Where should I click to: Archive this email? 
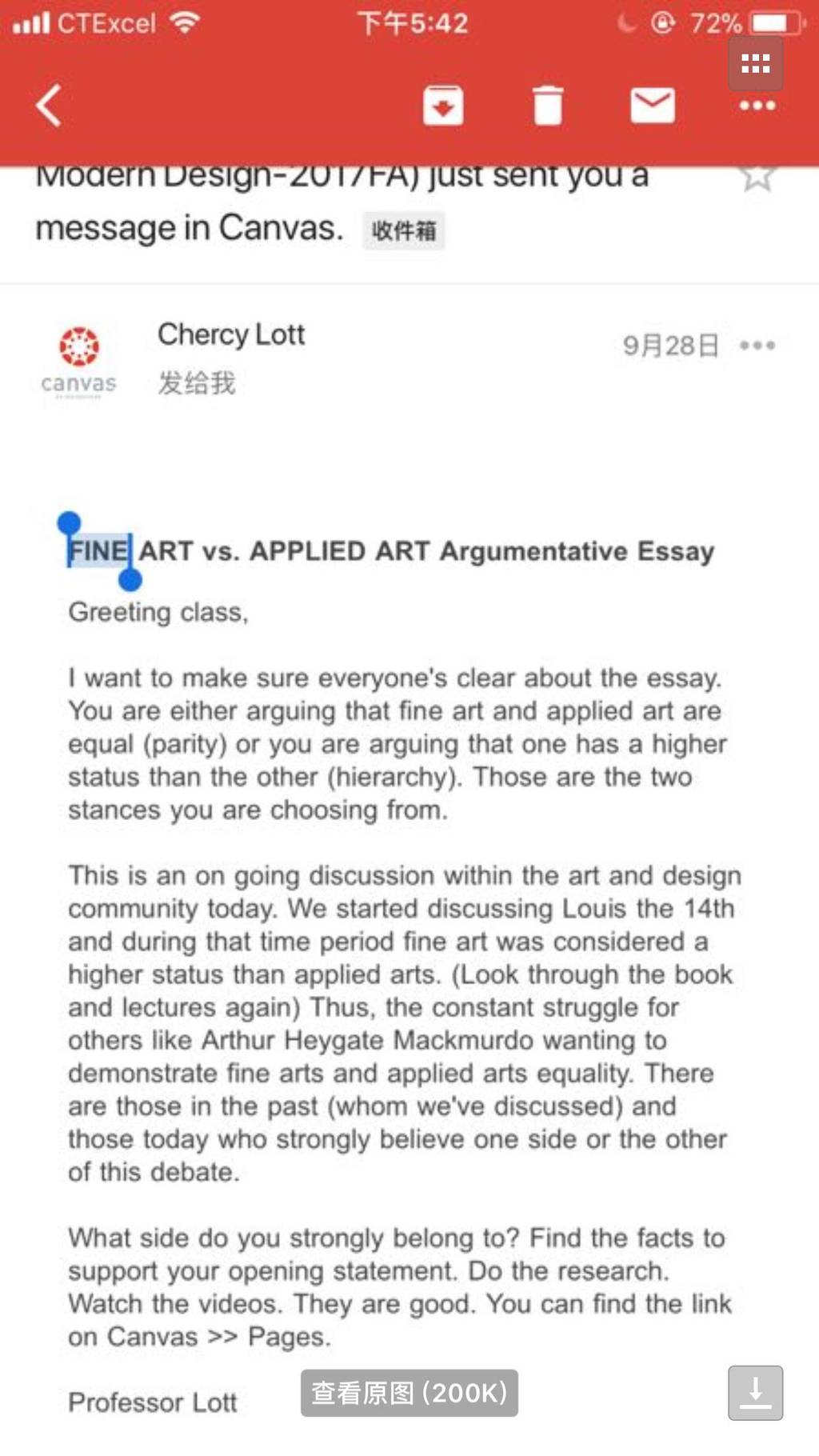[443, 105]
